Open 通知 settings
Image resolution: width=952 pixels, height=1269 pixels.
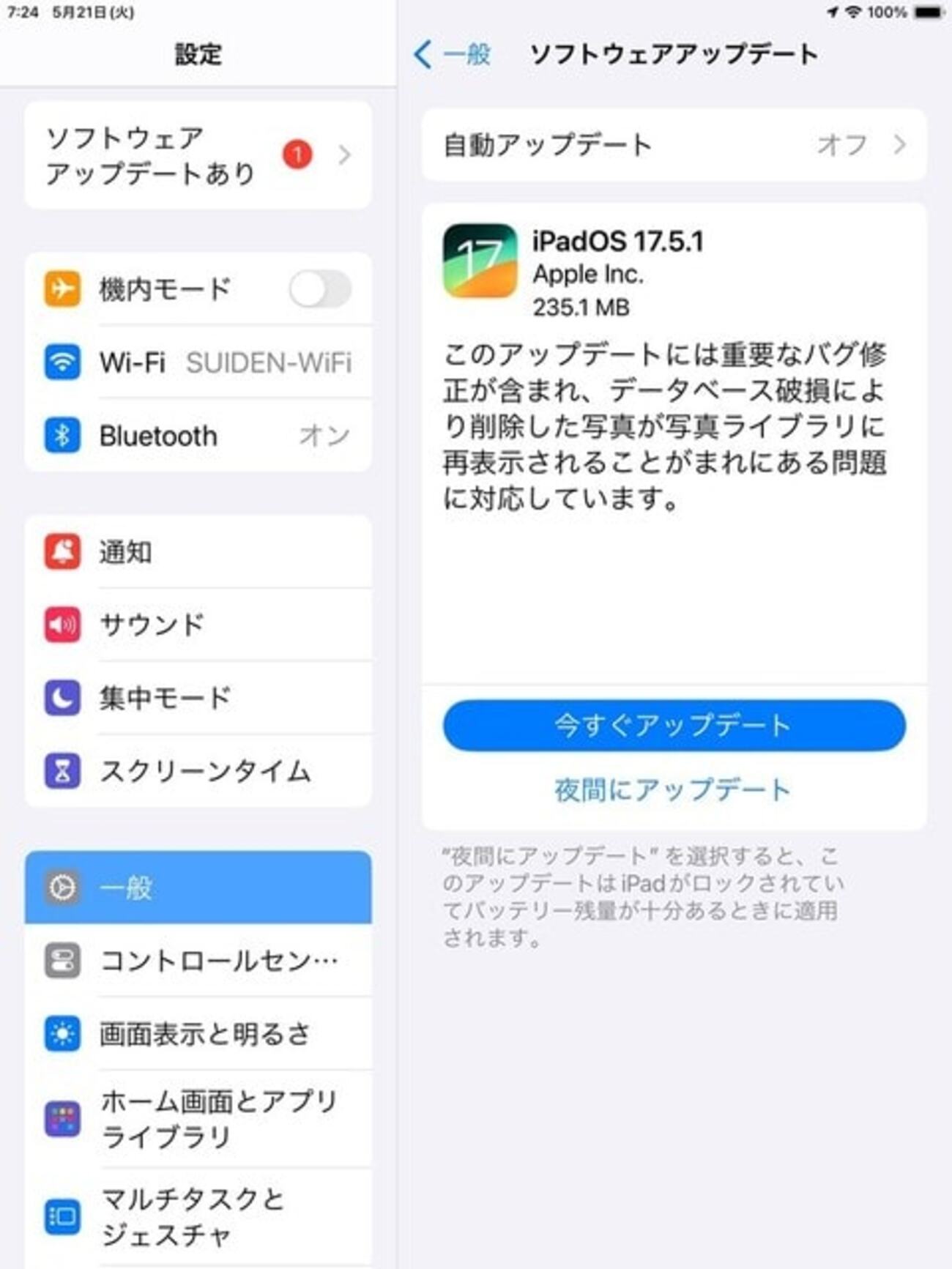(198, 552)
